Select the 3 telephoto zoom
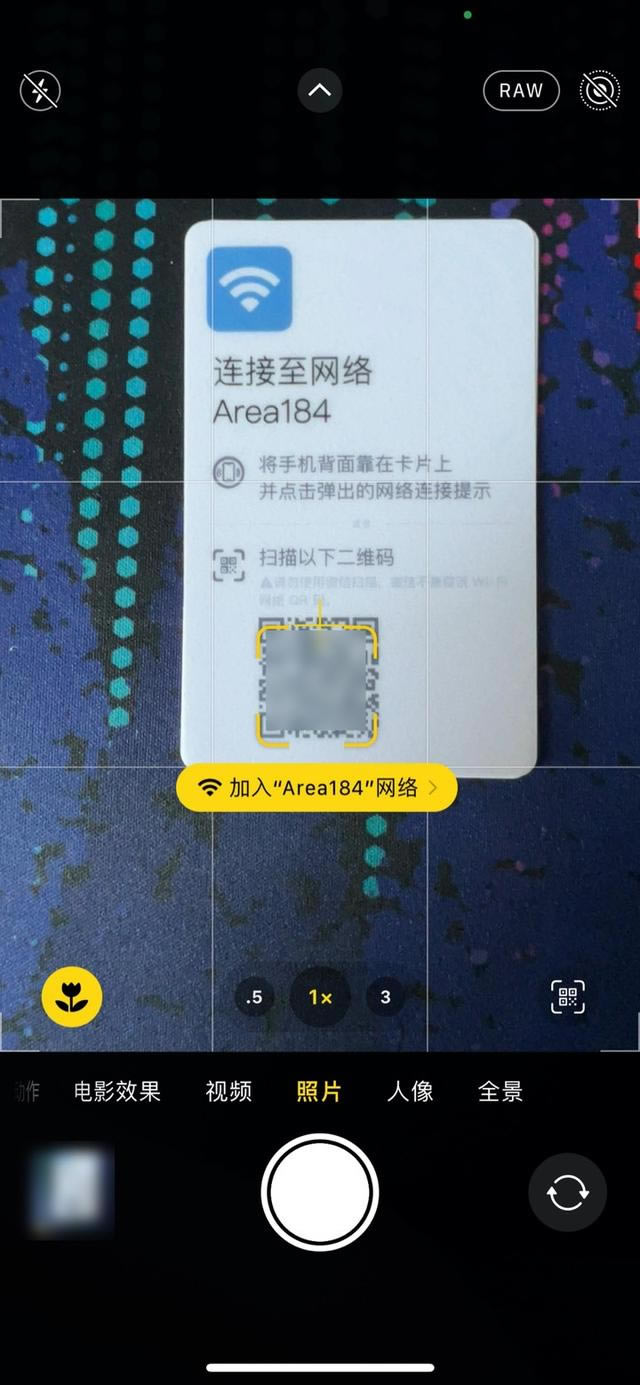This screenshot has height=1385, width=640. [x=385, y=997]
